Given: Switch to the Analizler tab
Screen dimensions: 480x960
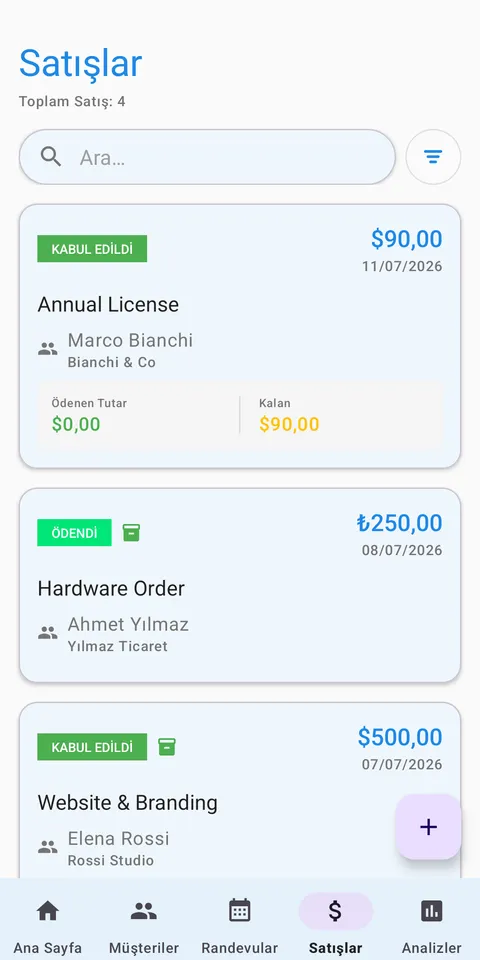Looking at the screenshot, I should tap(432, 924).
